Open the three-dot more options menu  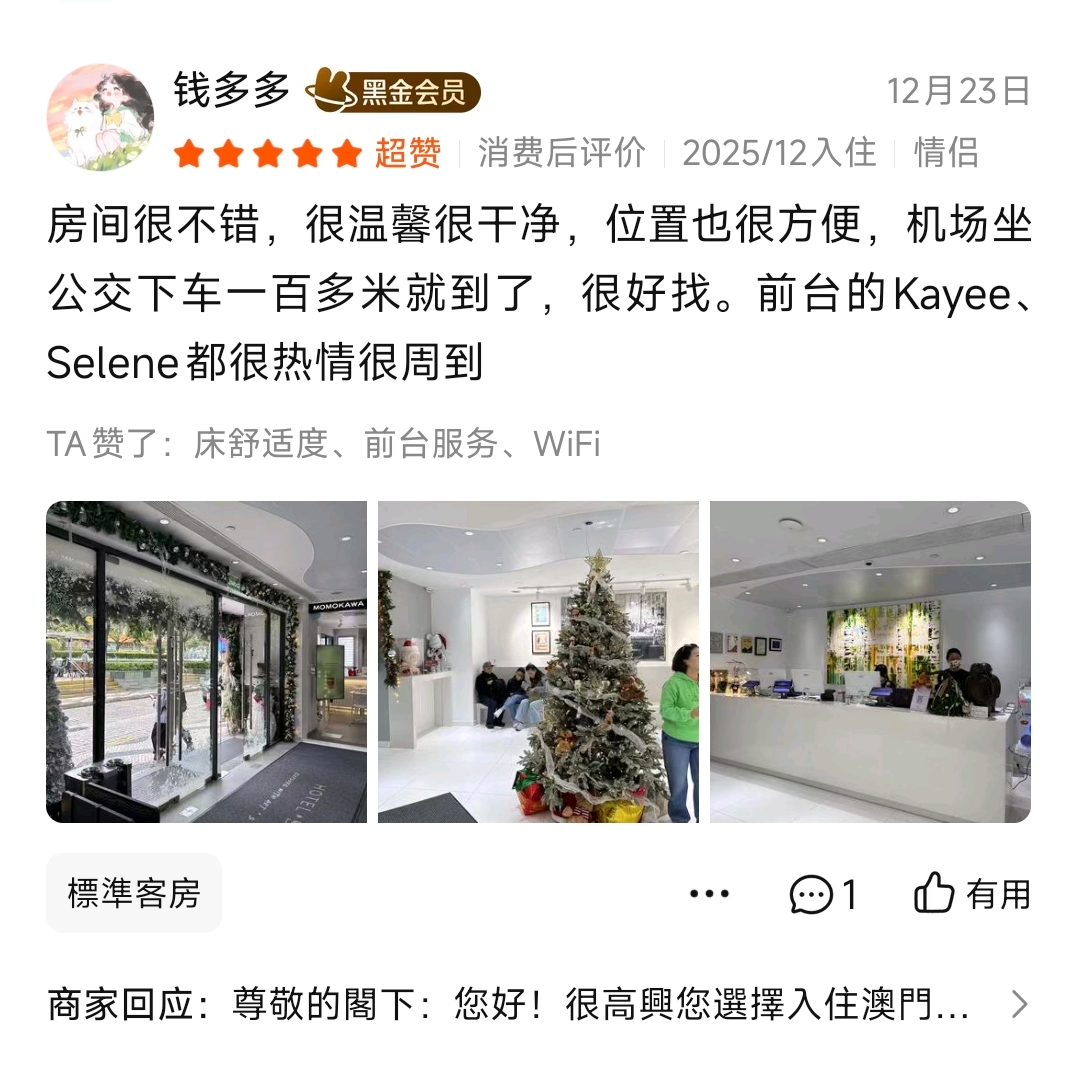710,894
